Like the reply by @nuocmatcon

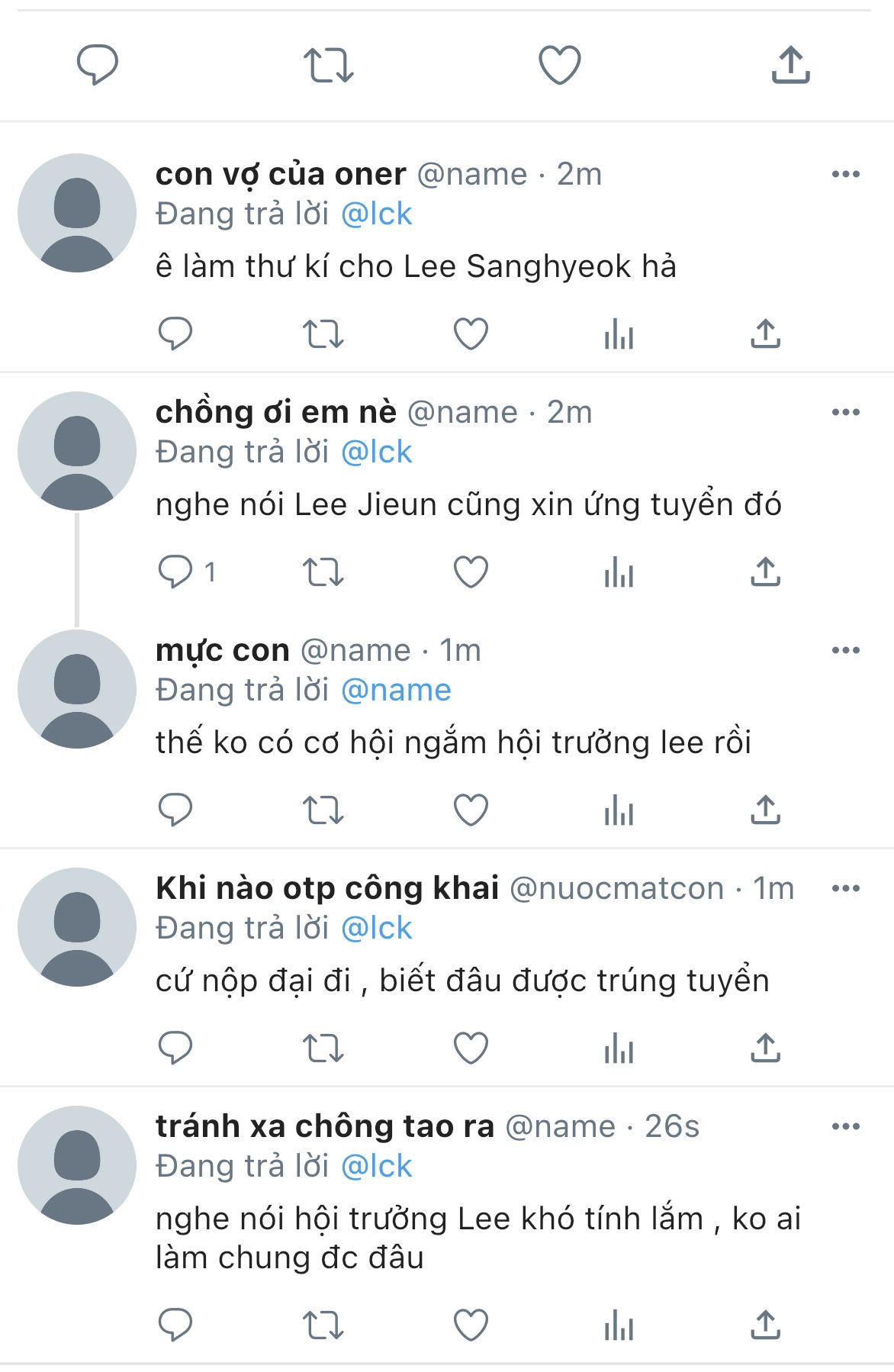(471, 1048)
